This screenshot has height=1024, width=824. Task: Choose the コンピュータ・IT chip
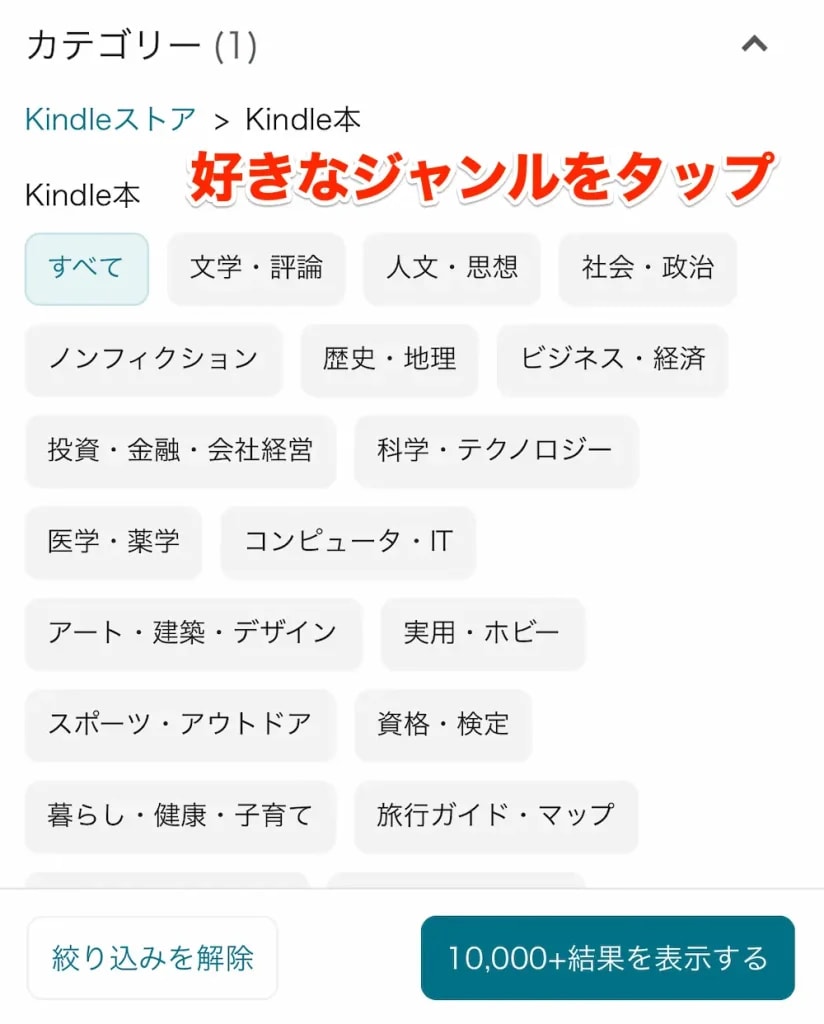[x=348, y=542]
